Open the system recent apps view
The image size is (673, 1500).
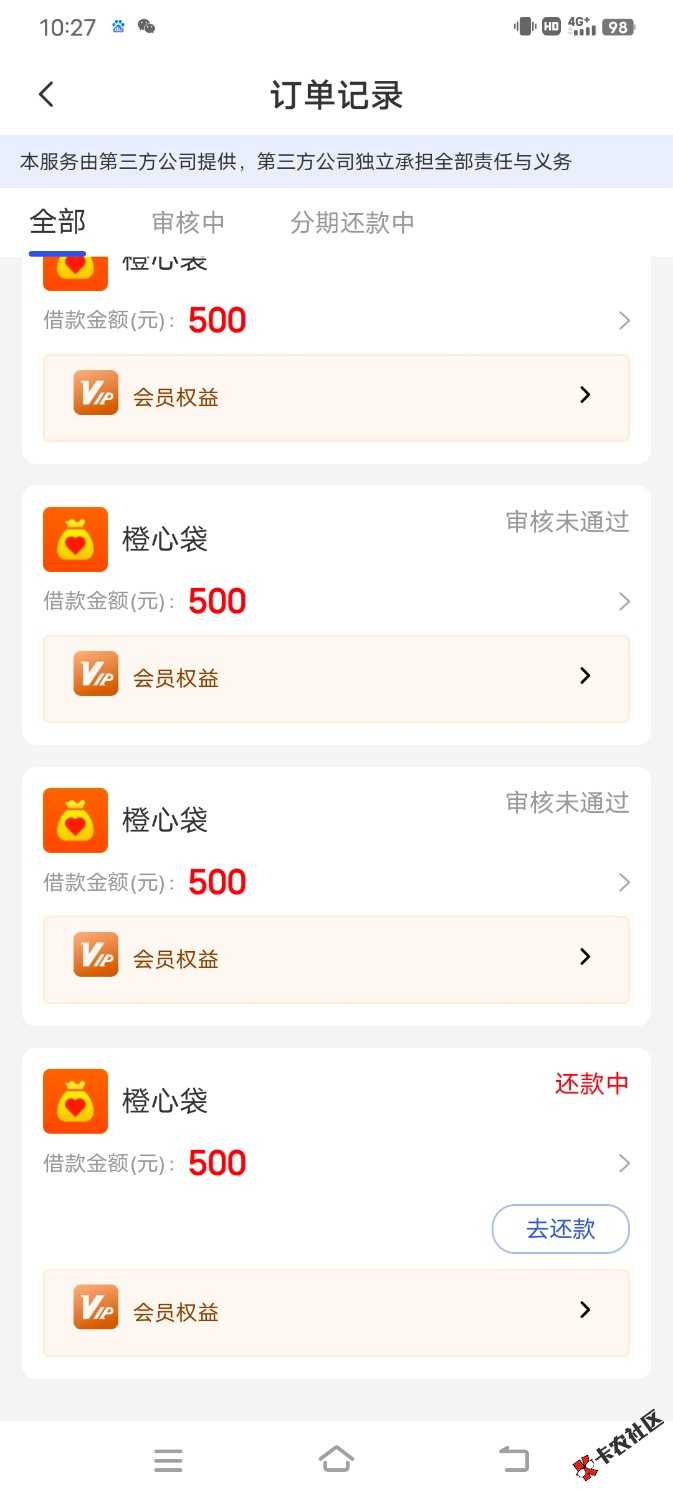(168, 1461)
